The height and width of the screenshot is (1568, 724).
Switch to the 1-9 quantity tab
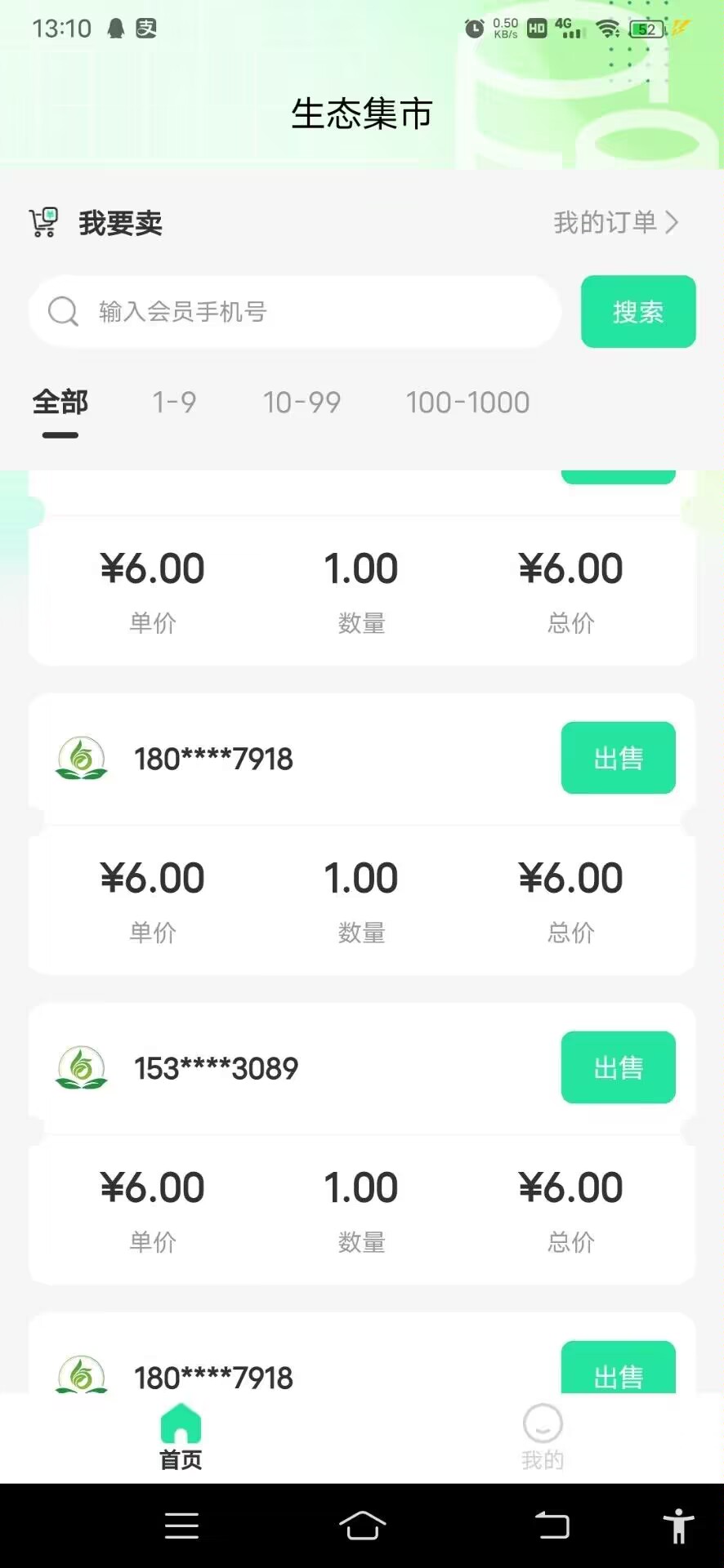tap(174, 402)
